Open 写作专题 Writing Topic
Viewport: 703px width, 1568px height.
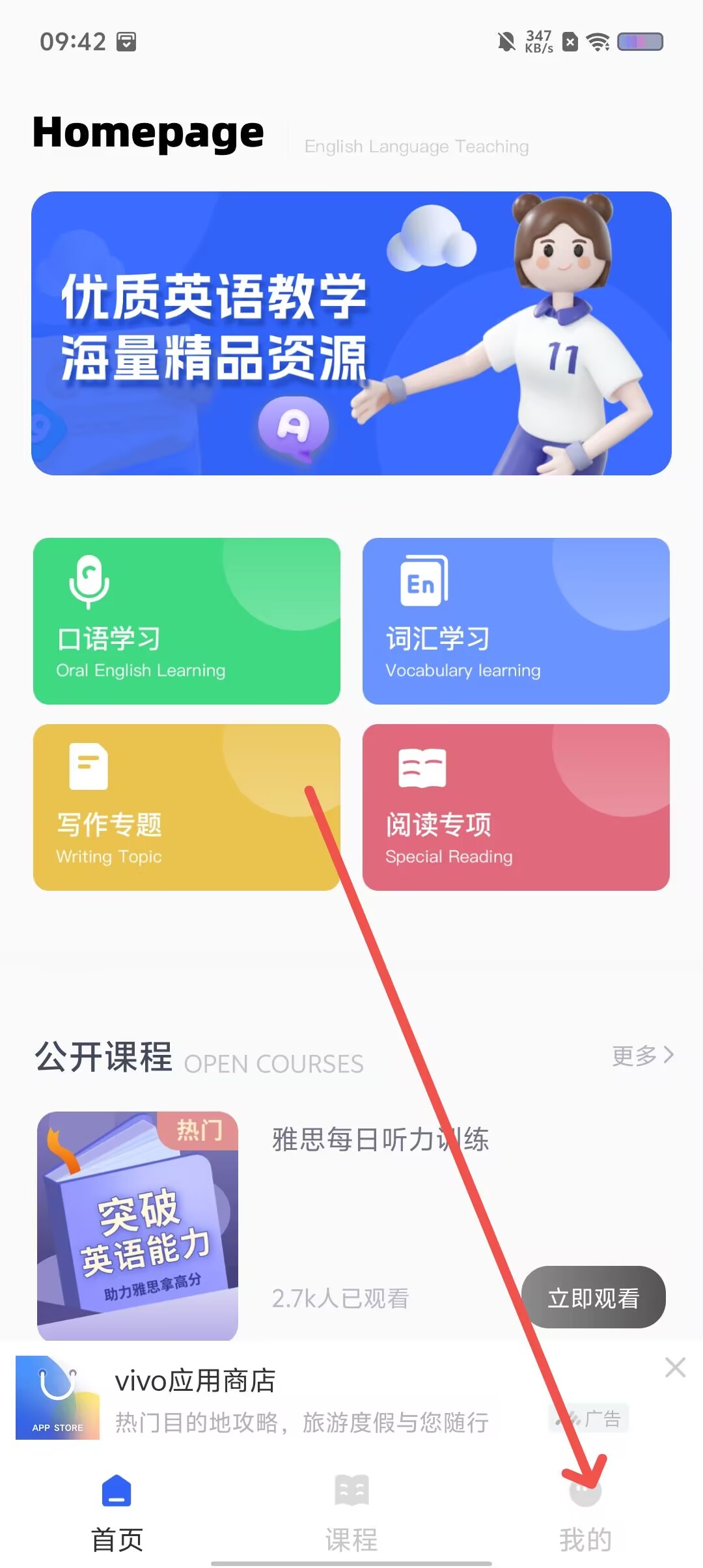tap(187, 807)
